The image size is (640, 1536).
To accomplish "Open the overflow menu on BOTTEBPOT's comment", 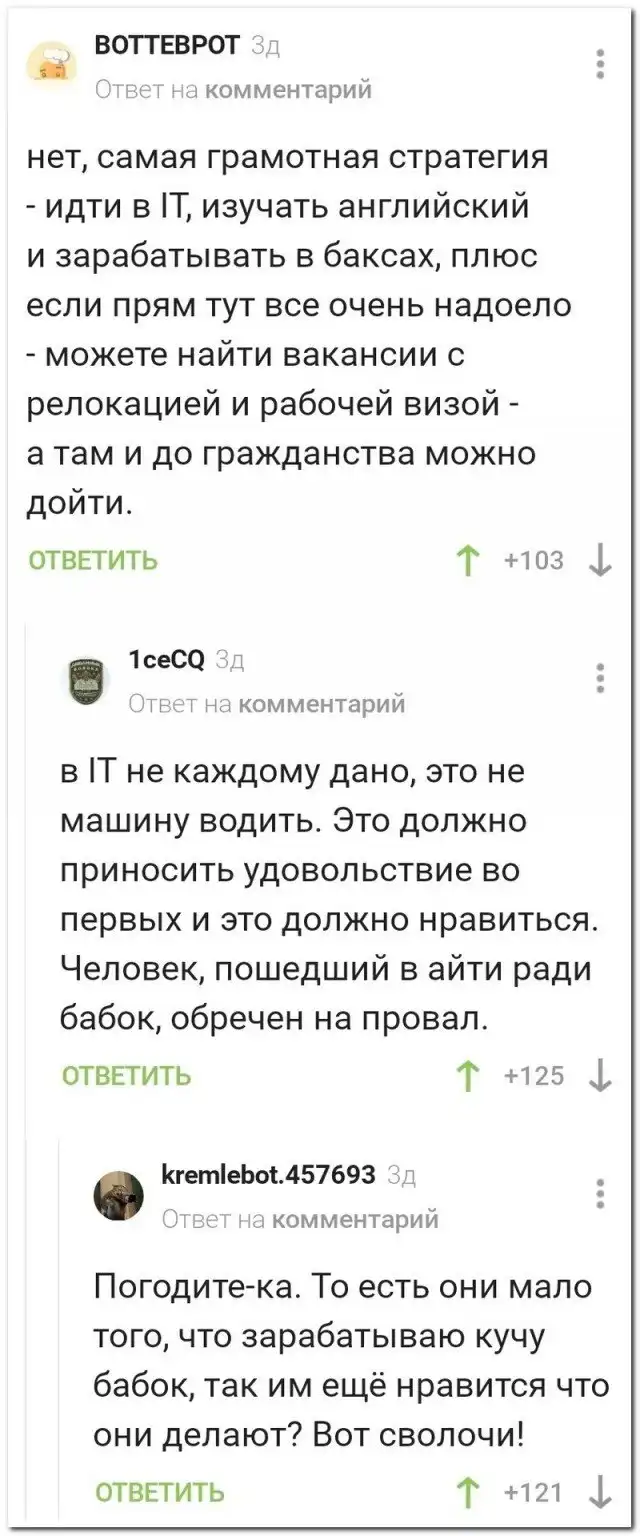I will 599,62.
